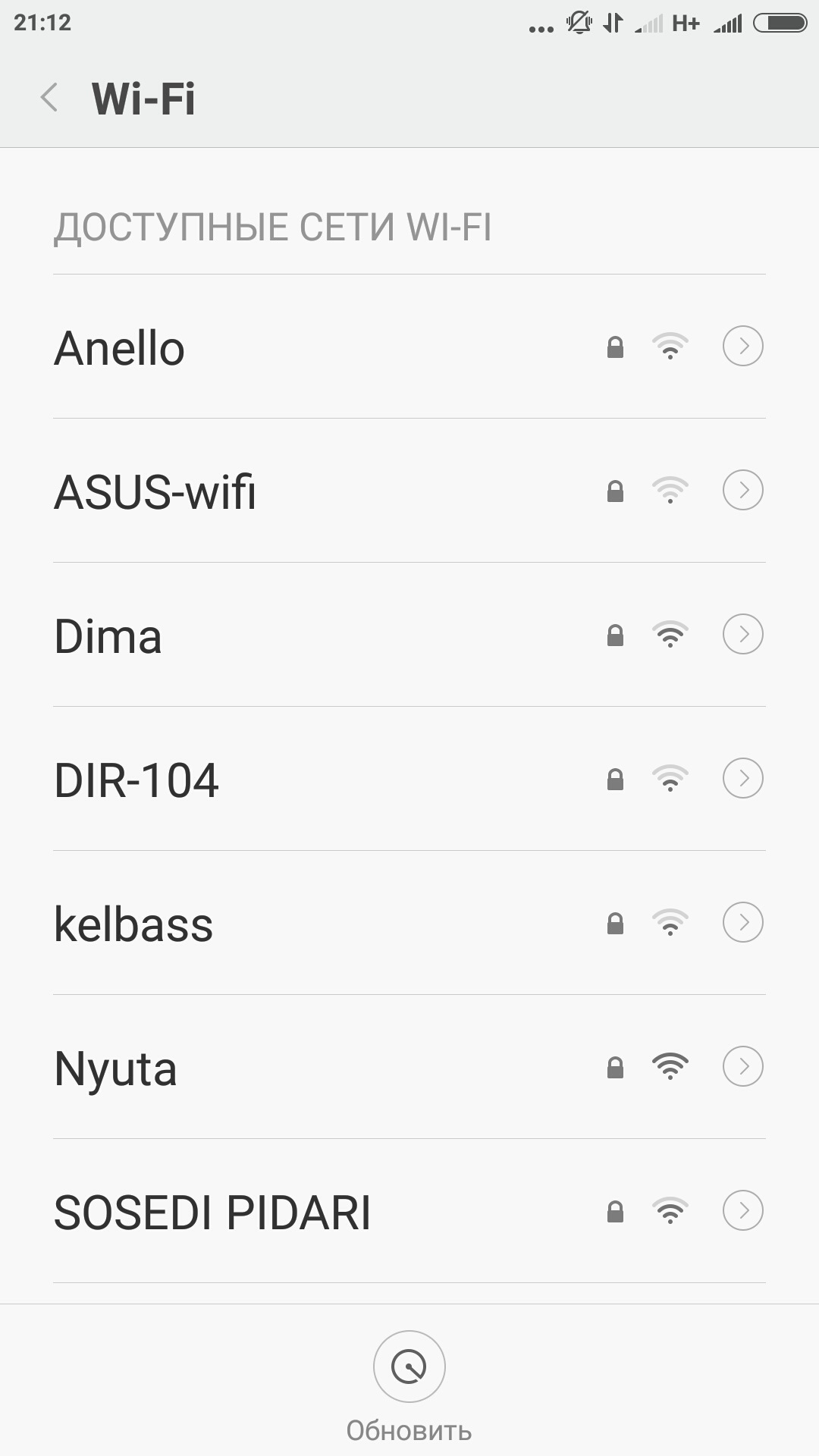This screenshot has height=1456, width=819.
Task: Open details arrow for SOSEDI PIDARI
Action: click(x=742, y=1210)
